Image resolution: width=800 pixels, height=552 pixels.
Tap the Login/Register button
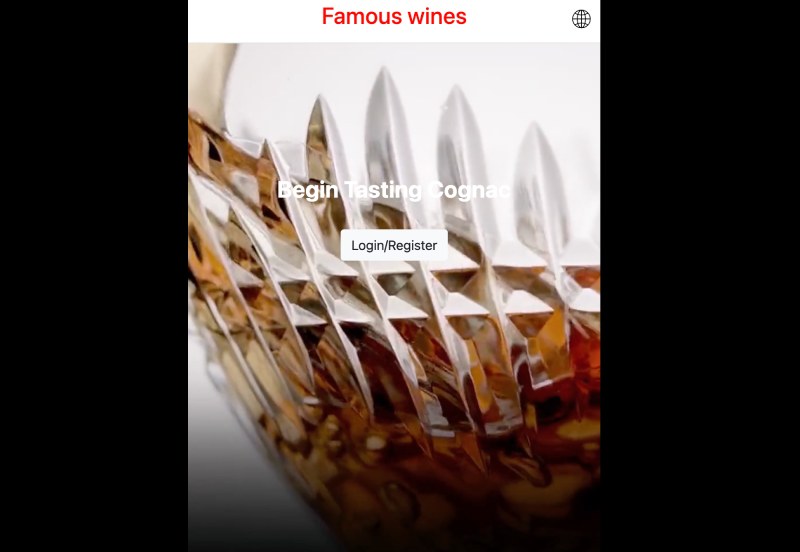(x=394, y=245)
